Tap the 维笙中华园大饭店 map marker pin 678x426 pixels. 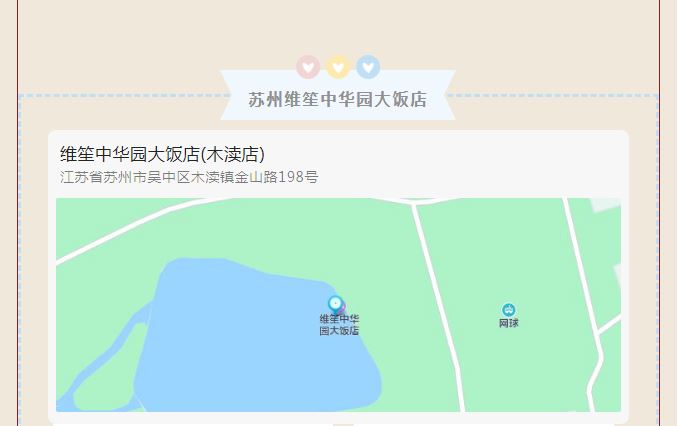335,303
